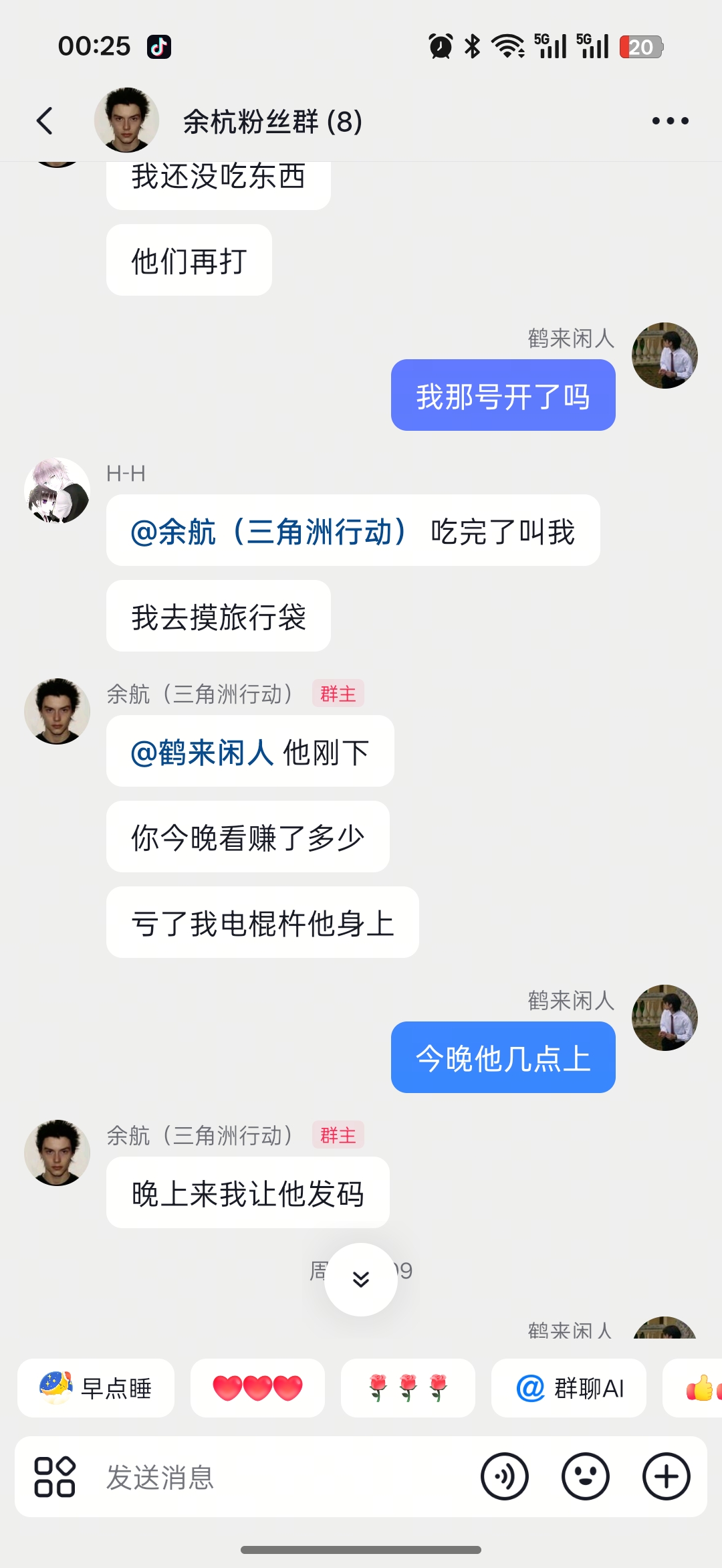Open 鹤来闲人's avatar beside 我那号开了吗
Viewport: 722px width, 1568px height.
click(x=665, y=356)
